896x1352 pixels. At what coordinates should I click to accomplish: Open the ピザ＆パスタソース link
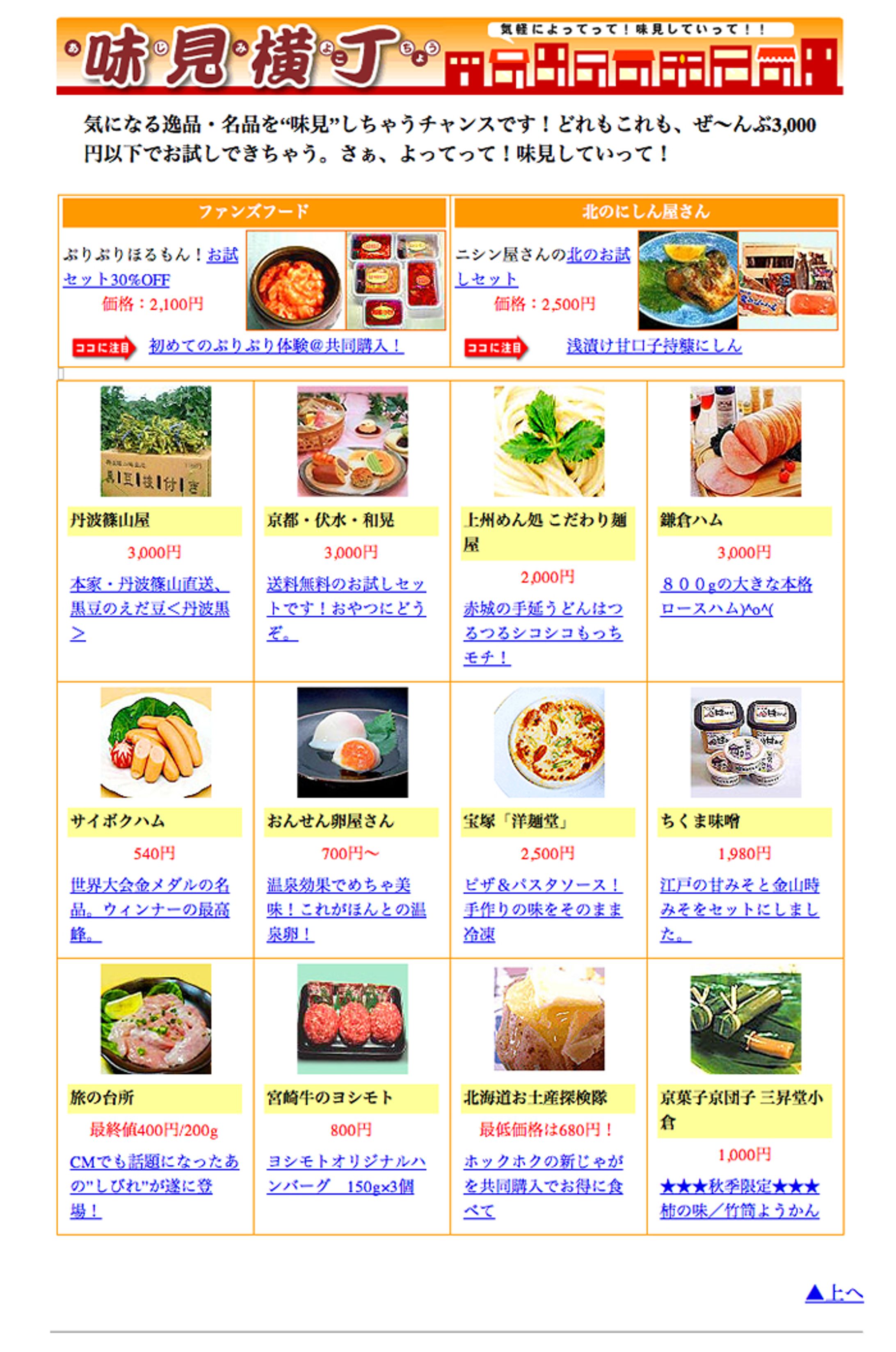pos(542,909)
